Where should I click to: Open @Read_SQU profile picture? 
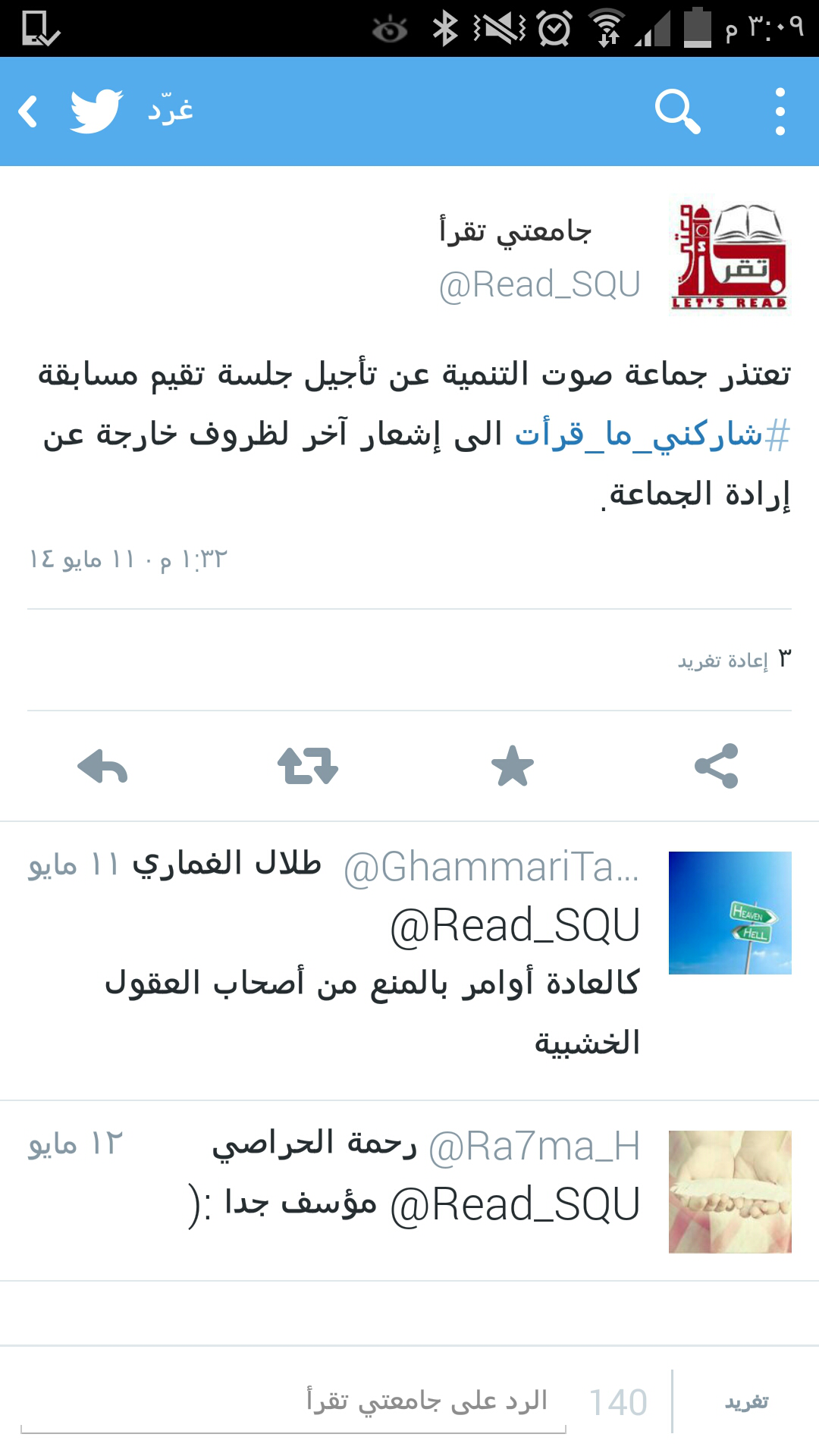point(730,257)
